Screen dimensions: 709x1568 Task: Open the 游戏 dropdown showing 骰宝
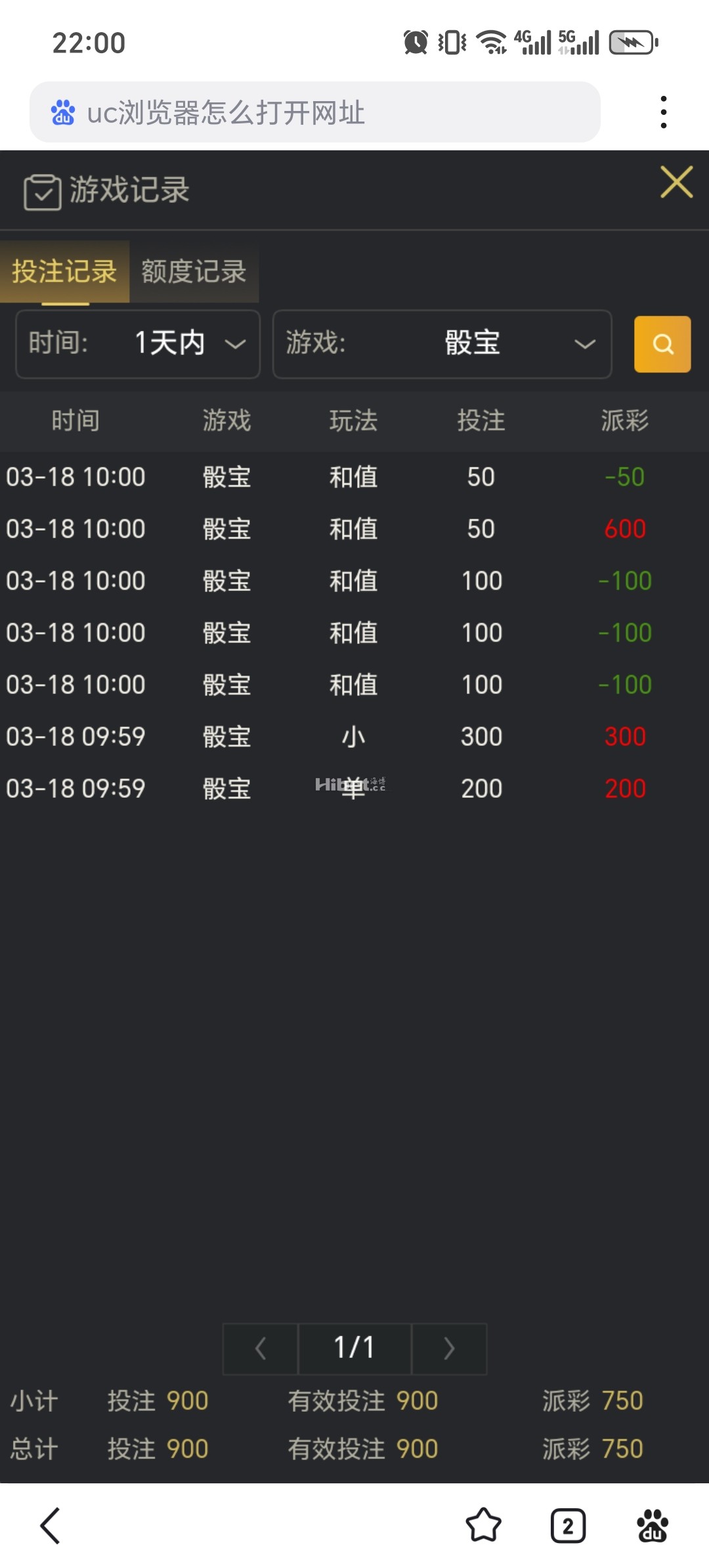[x=442, y=343]
